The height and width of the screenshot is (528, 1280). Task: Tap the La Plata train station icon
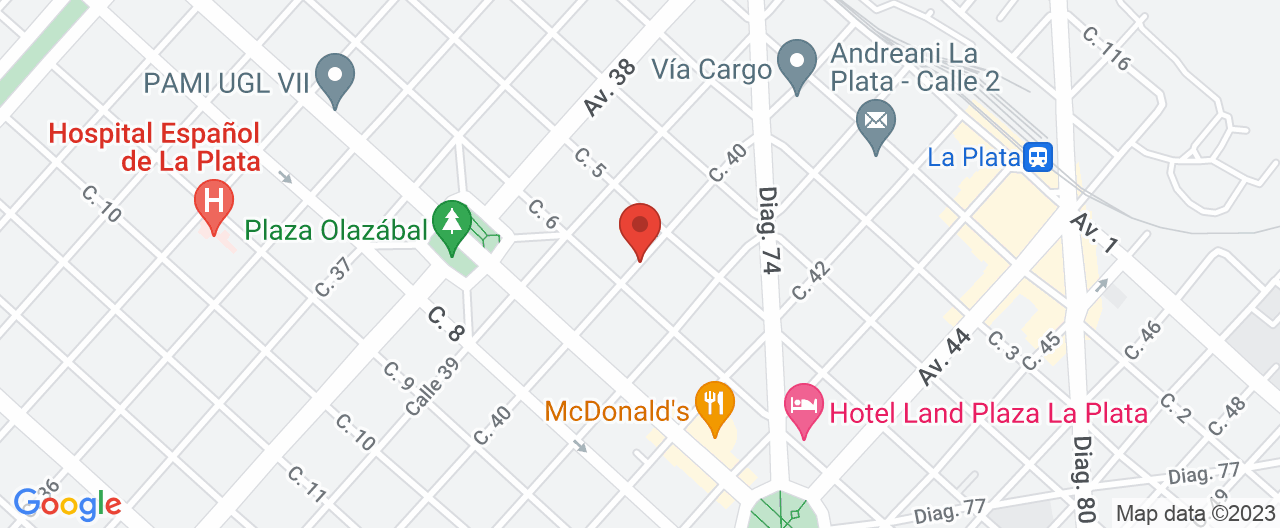(x=1038, y=157)
